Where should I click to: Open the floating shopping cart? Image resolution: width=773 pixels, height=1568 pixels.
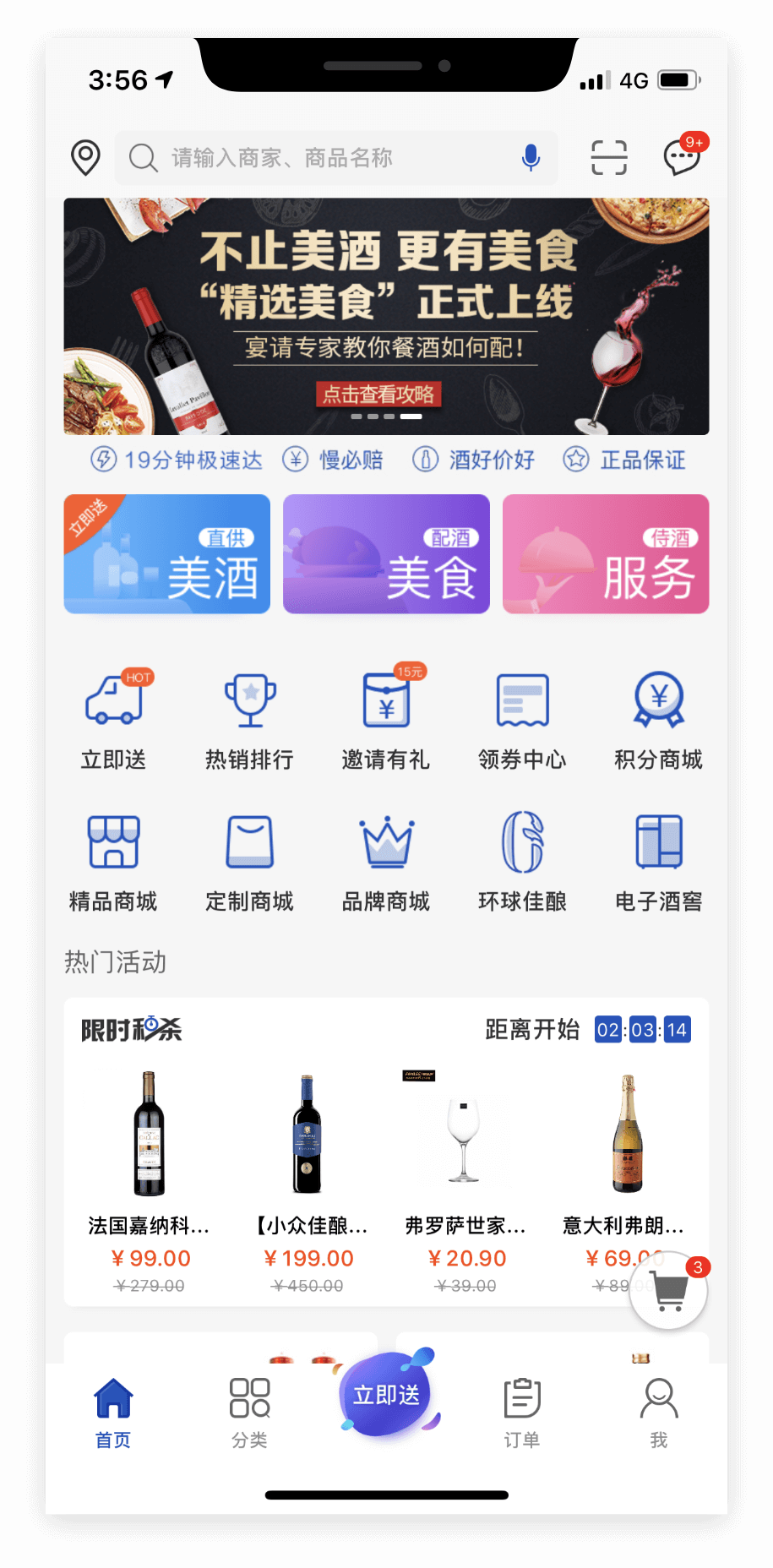pyautogui.click(x=669, y=1290)
